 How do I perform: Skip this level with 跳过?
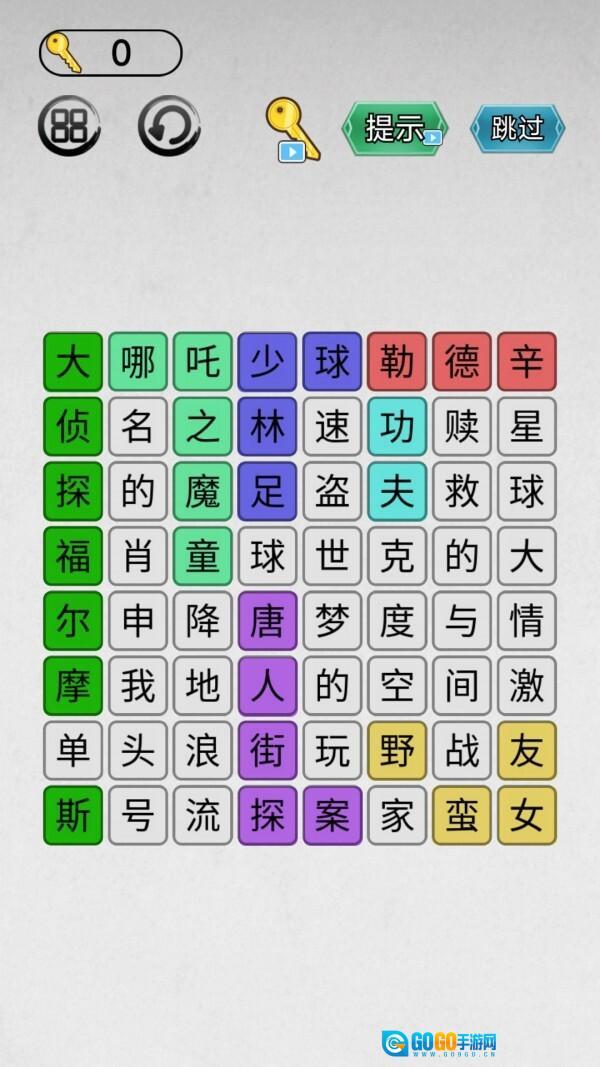point(517,128)
